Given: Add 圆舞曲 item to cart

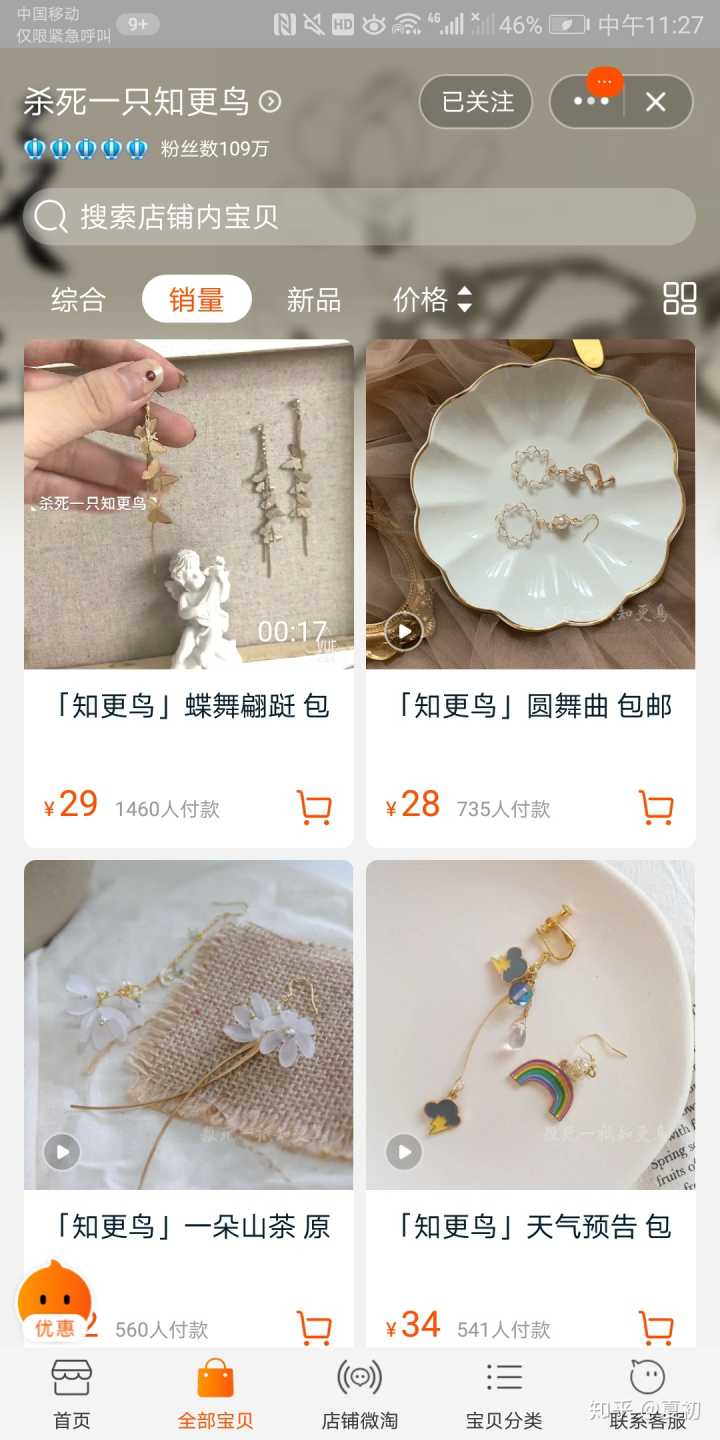Looking at the screenshot, I should pyautogui.click(x=656, y=807).
